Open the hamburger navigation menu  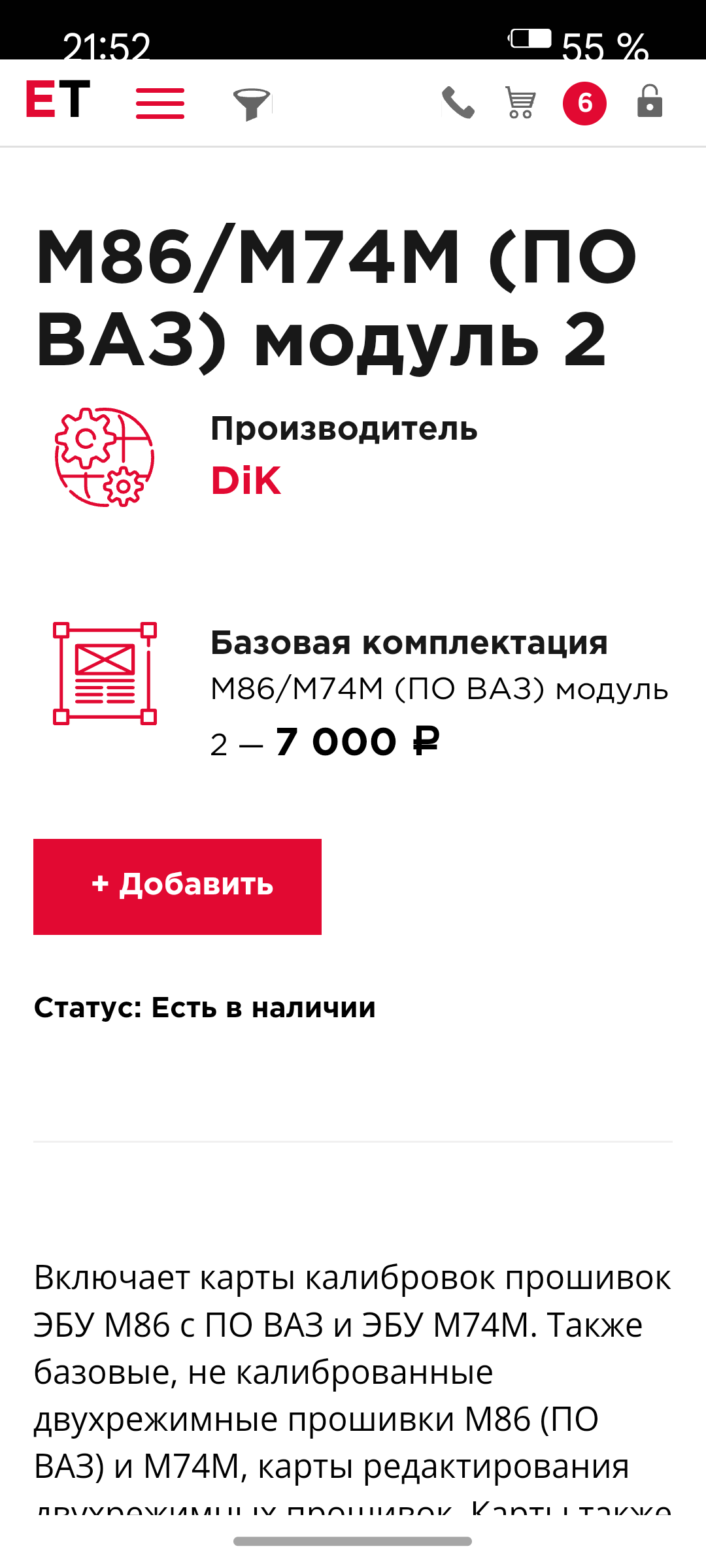click(x=160, y=103)
